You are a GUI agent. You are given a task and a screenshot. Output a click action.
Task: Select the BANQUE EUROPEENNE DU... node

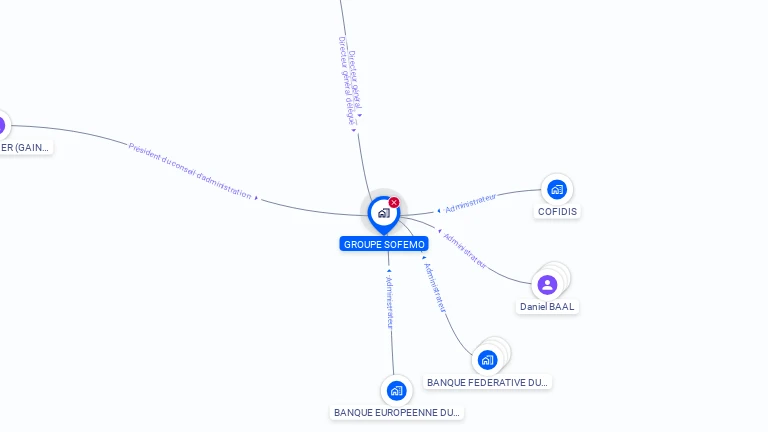[x=396, y=390]
